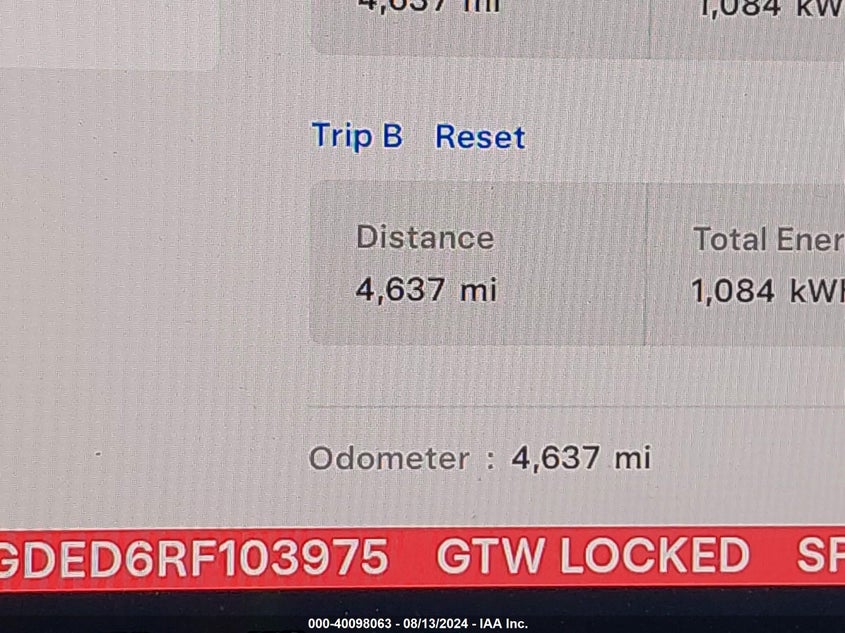Tap the Trip B name to rename
The height and width of the screenshot is (633, 845).
357,135
